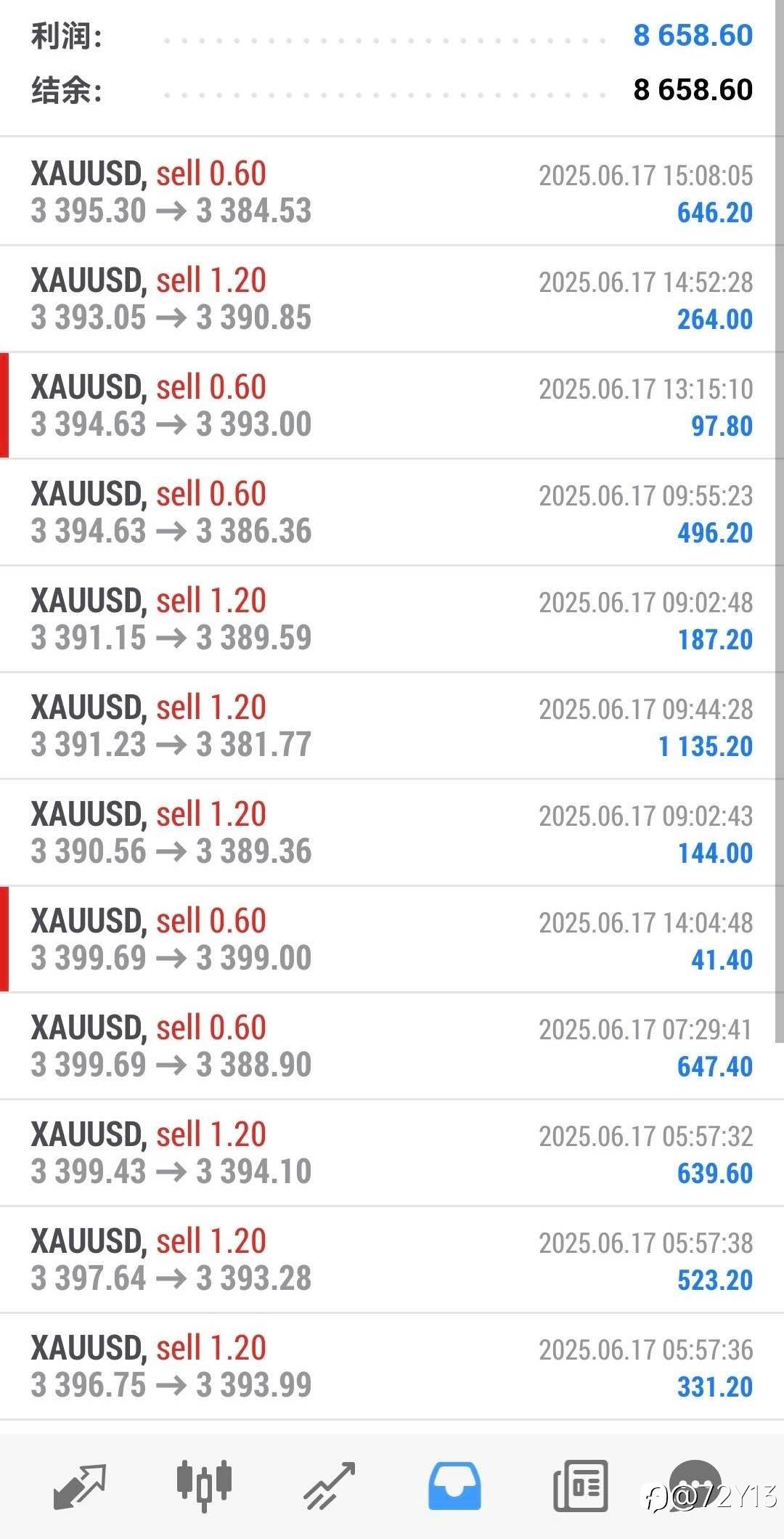View the trade with 97.80 profit
Image resolution: width=784 pixels, height=1539 pixels.
tap(392, 405)
